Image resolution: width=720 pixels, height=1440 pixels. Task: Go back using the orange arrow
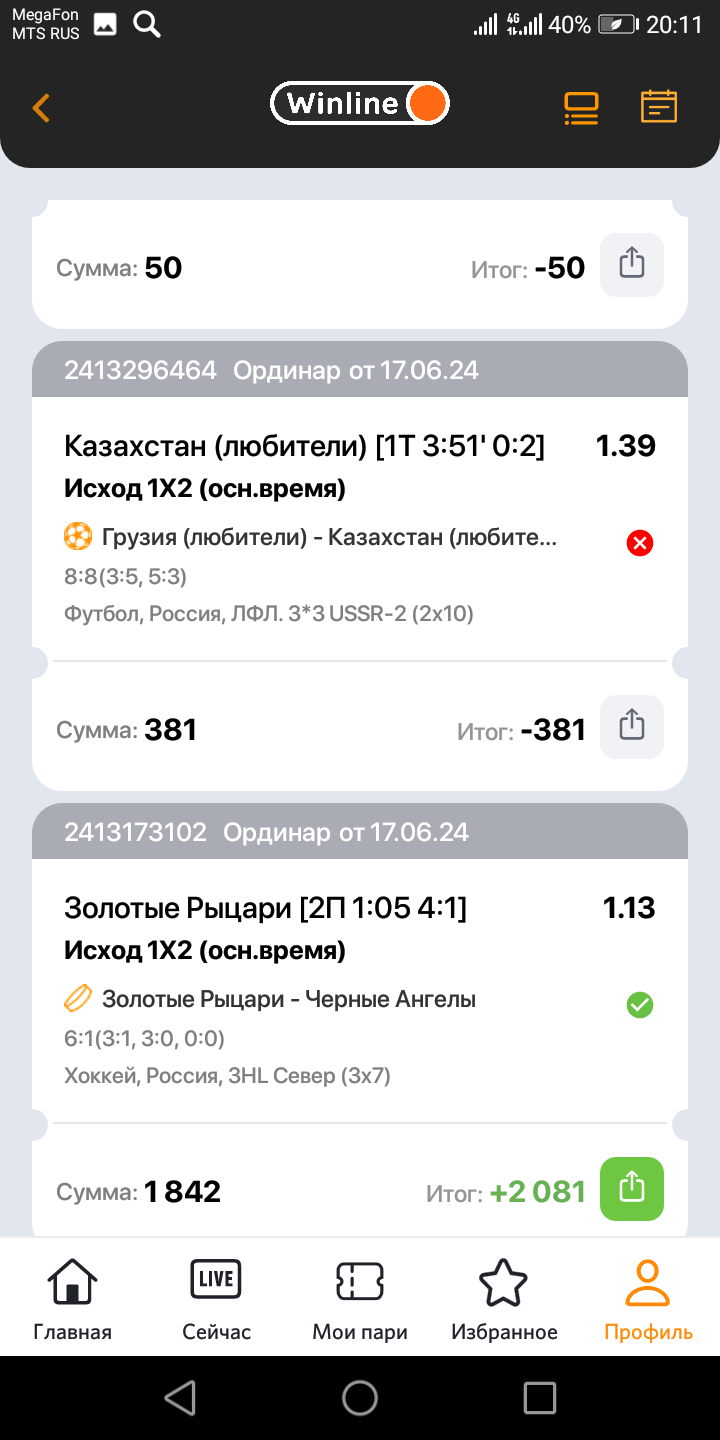[41, 107]
